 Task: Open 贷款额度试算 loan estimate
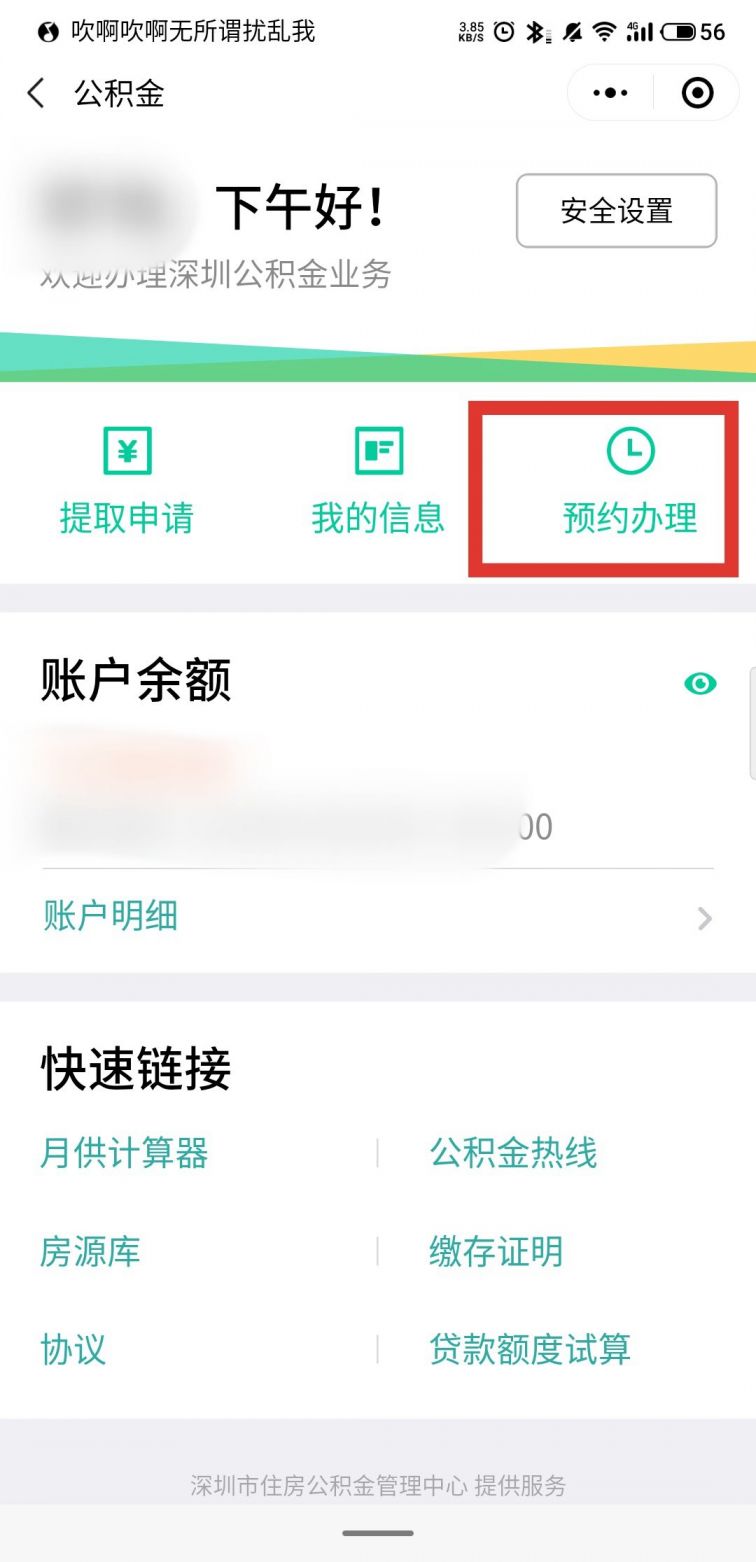[530, 1349]
